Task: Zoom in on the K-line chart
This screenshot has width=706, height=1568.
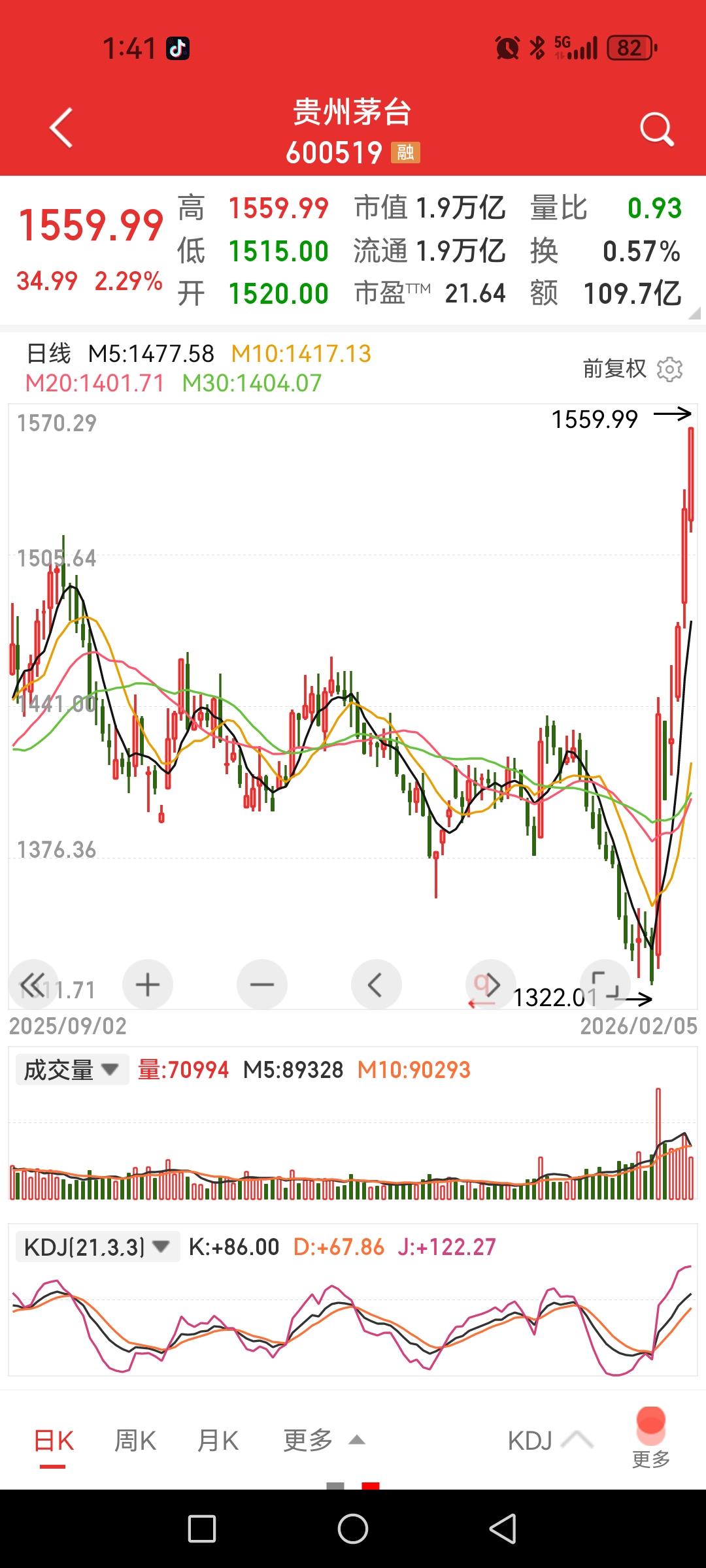Action: tap(147, 985)
